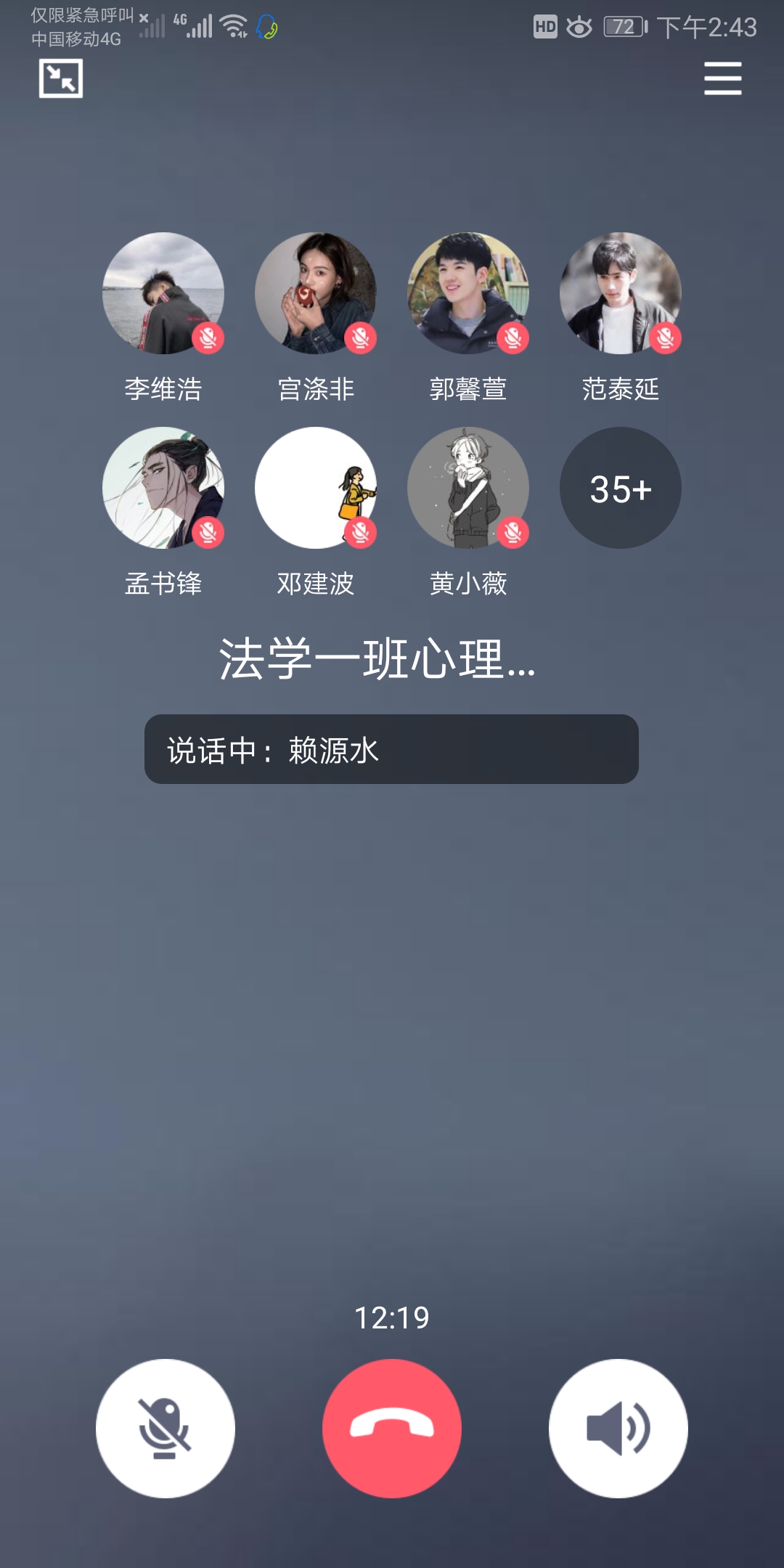Select 黄小薇's avatar
The height and width of the screenshot is (1568, 784).
tap(468, 488)
